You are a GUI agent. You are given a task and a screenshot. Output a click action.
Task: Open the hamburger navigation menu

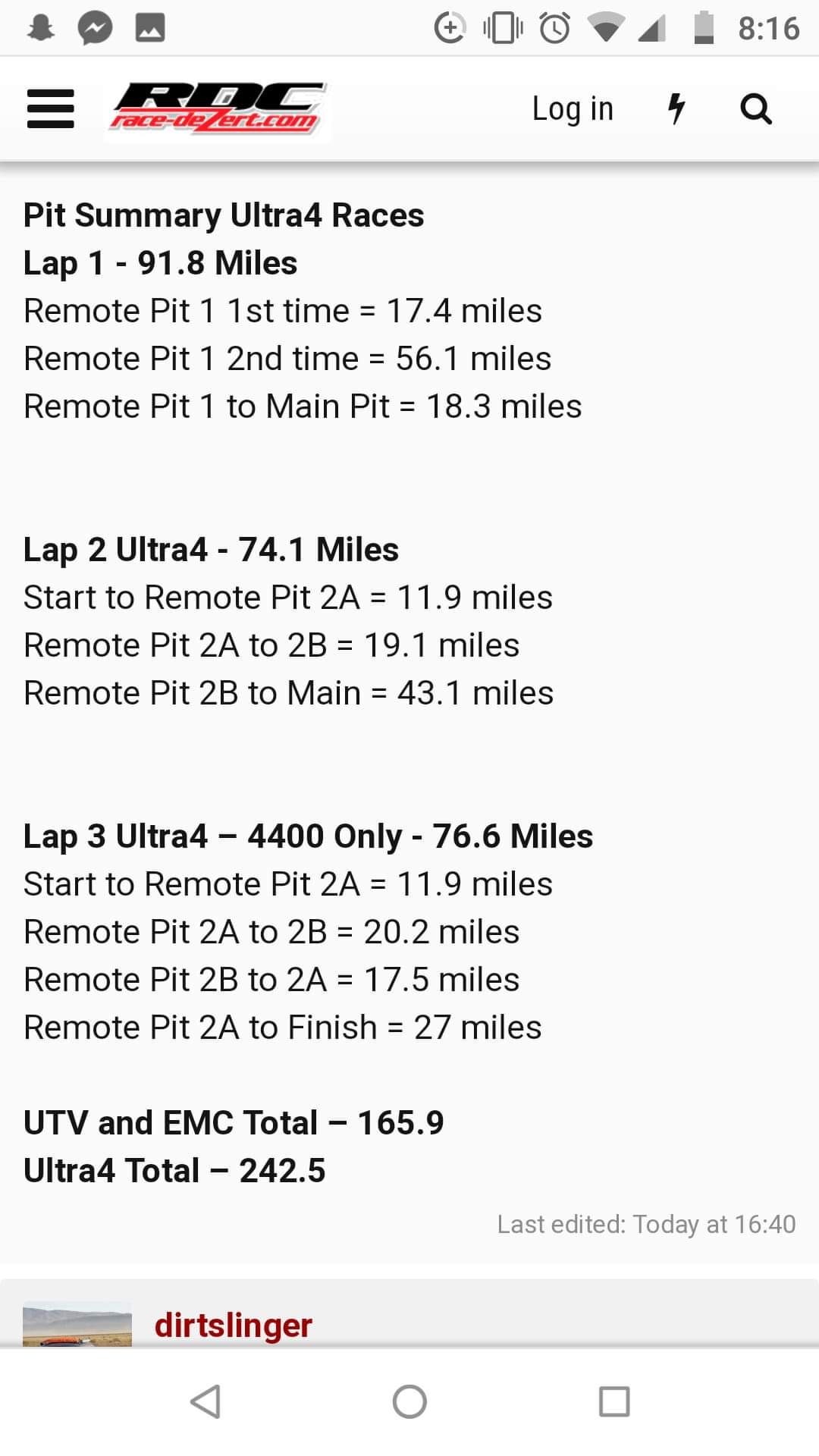coord(50,108)
